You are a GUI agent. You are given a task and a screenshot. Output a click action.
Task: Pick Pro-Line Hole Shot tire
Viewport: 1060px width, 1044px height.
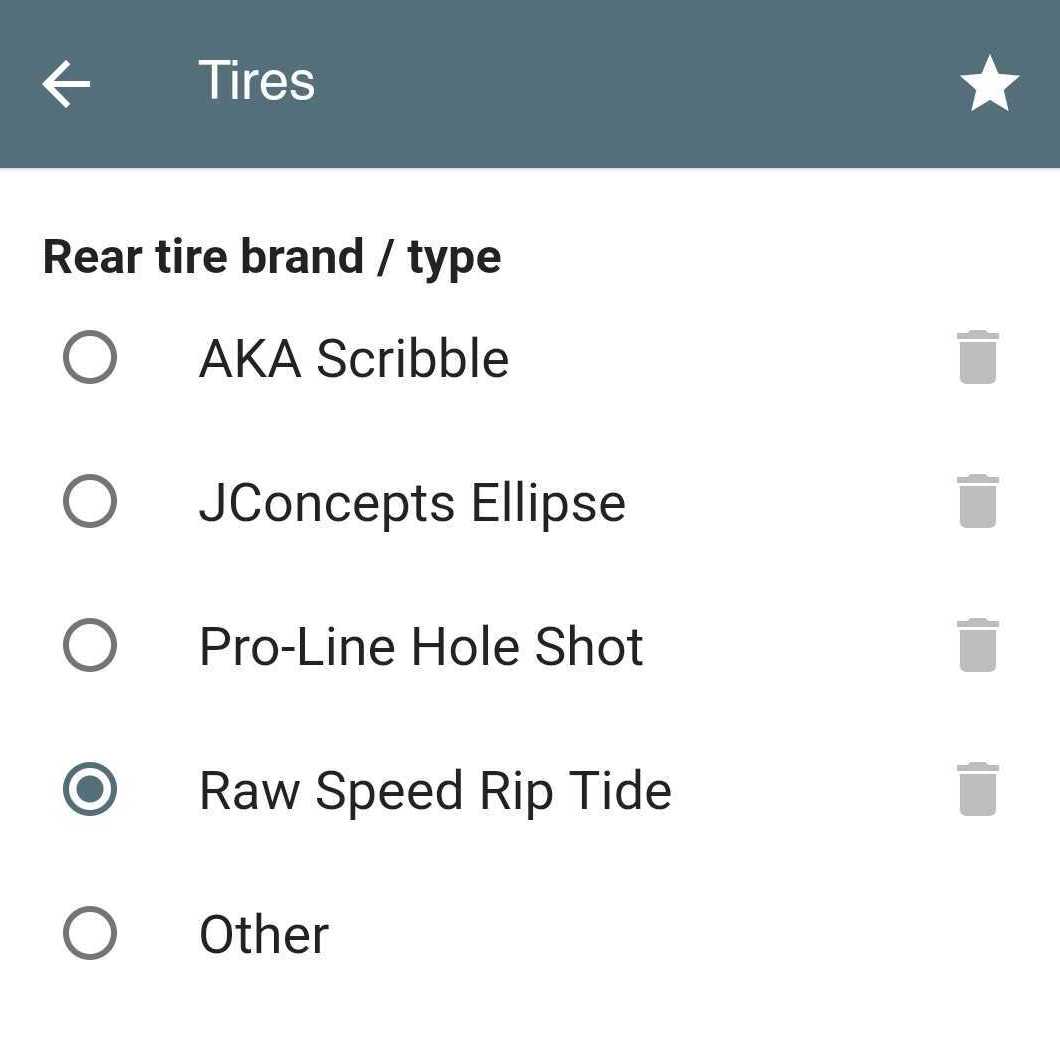pyautogui.click(x=90, y=645)
